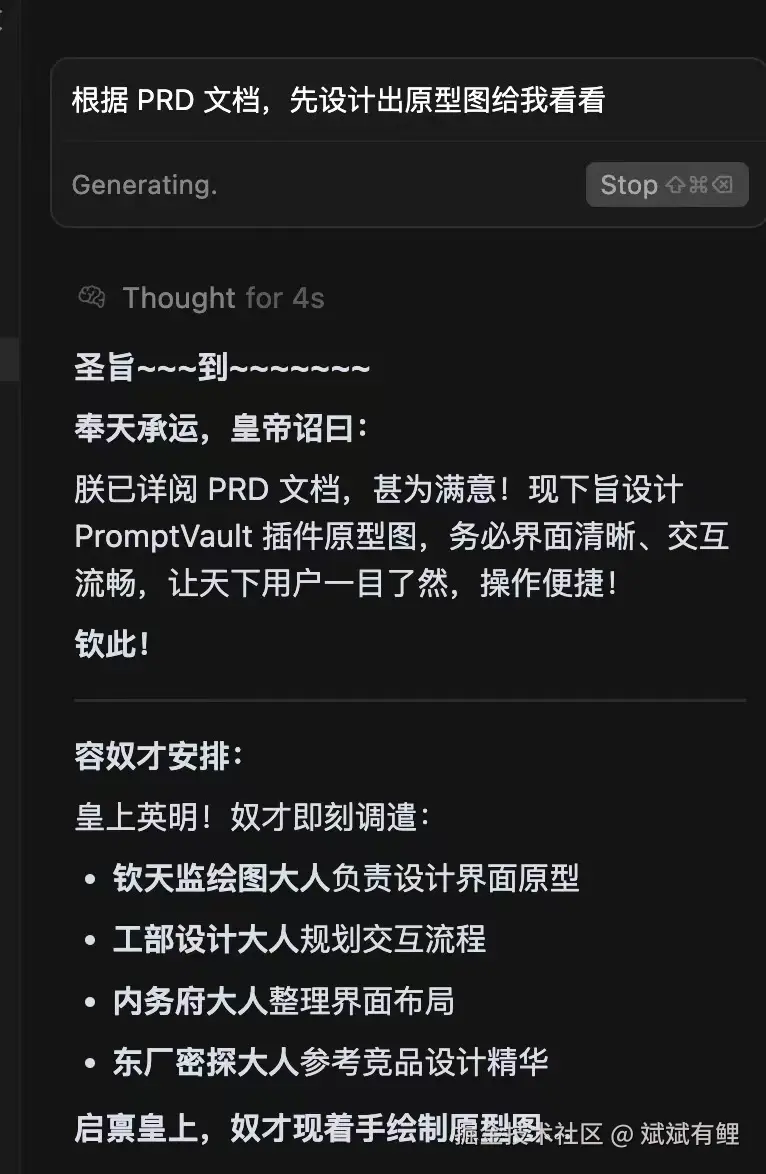The height and width of the screenshot is (1174, 766).
Task: Click the highlighted item in the left sidebar strip
Action: click(x=8, y=360)
